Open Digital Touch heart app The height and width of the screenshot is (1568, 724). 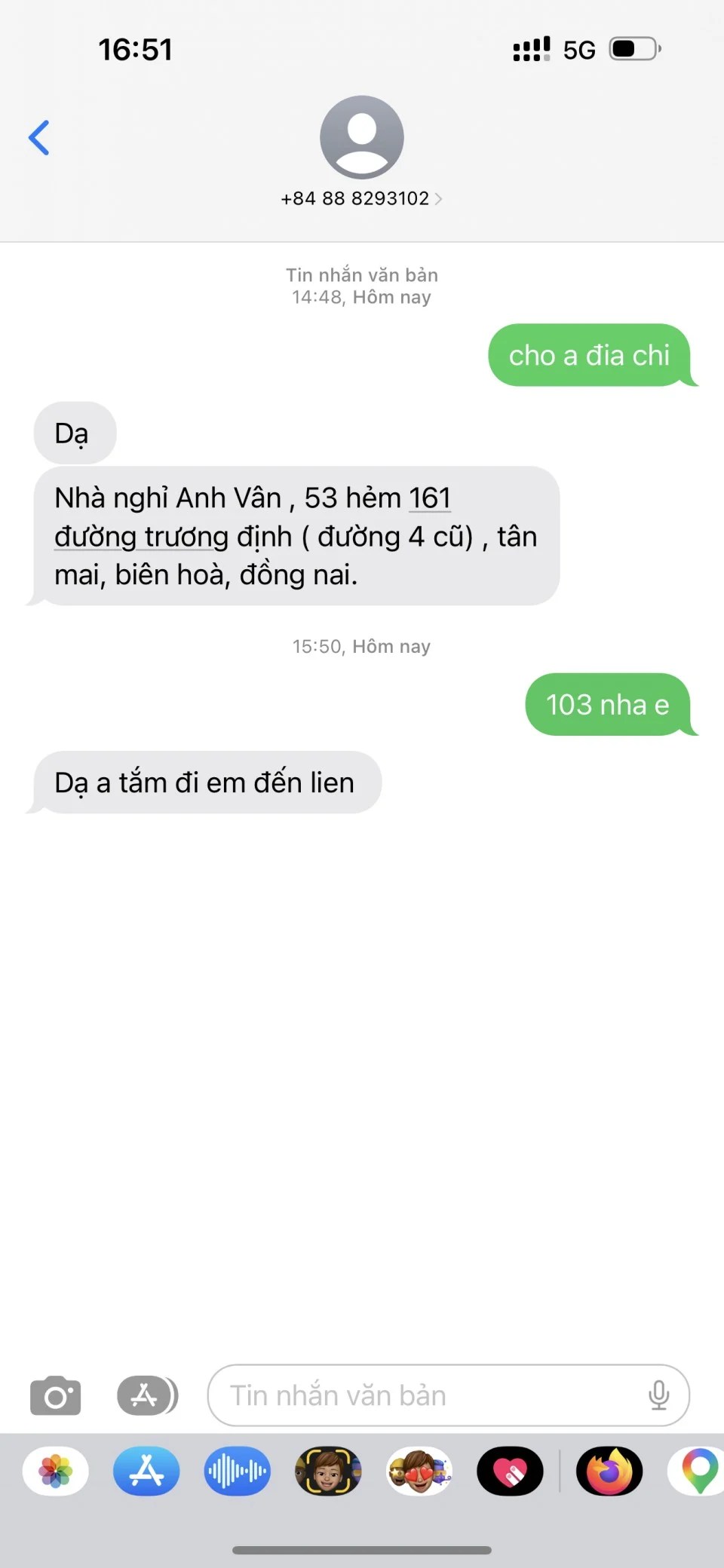coord(510,1472)
